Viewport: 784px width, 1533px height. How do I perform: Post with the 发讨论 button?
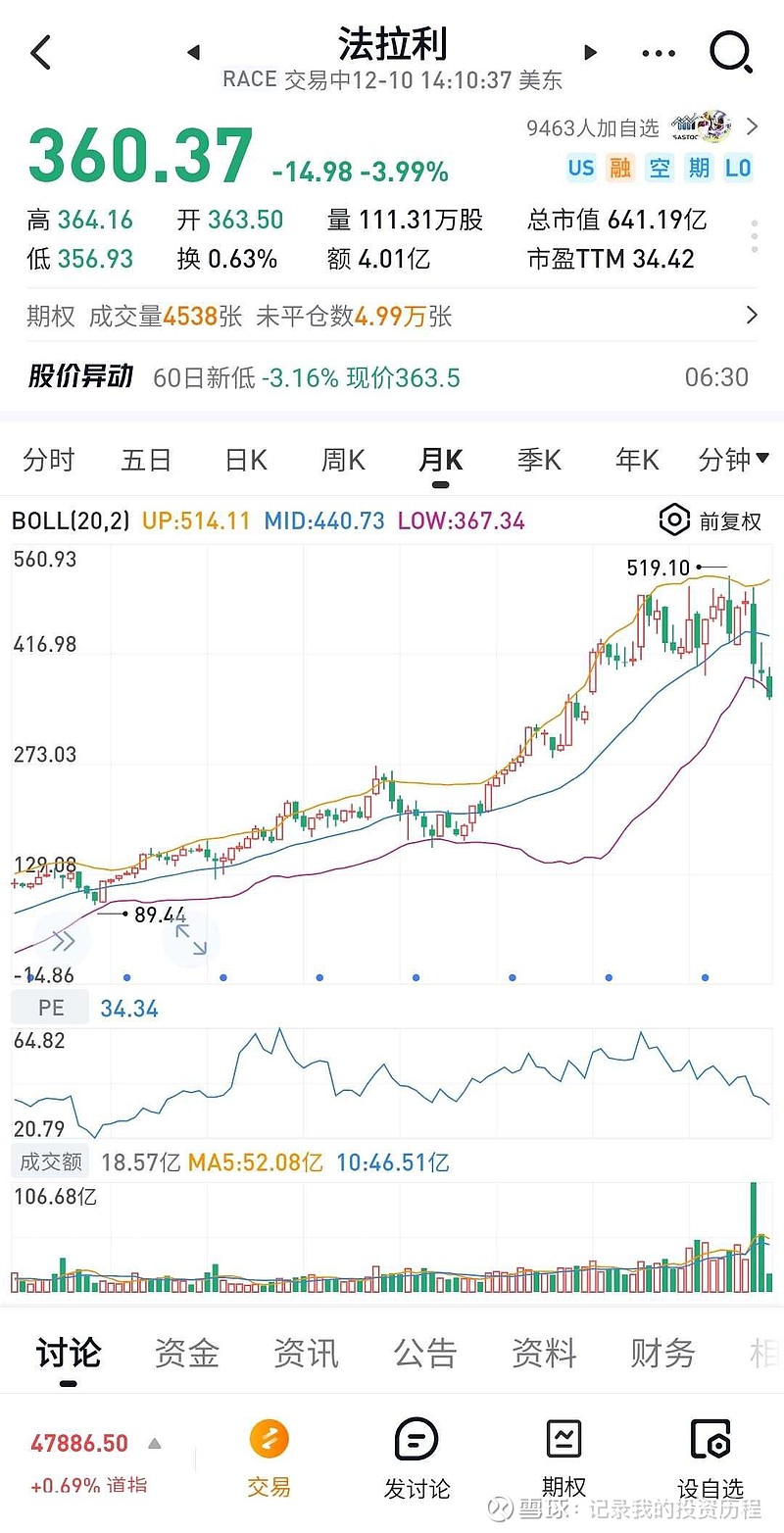[416, 1459]
